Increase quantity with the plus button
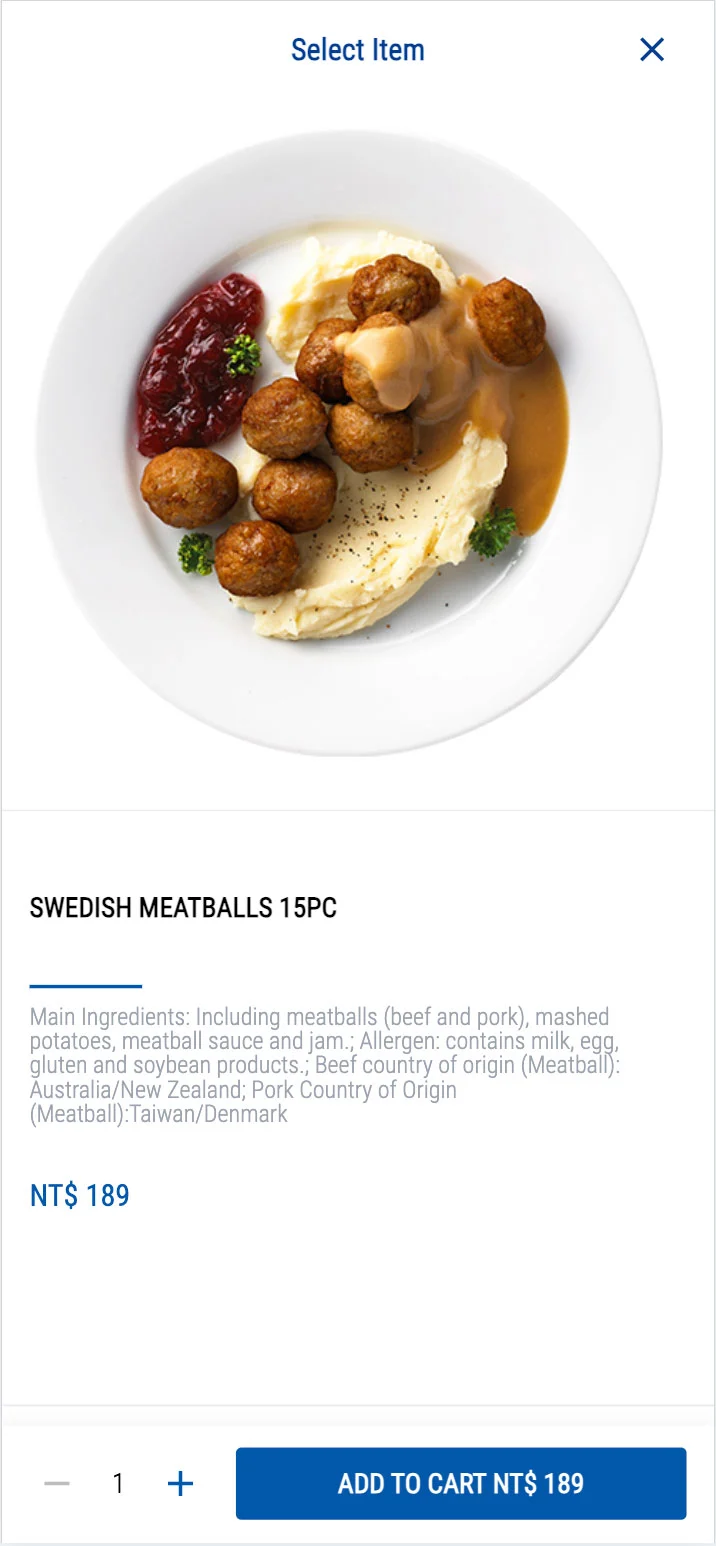Screen dimensions: 716x1546 coord(180,1483)
